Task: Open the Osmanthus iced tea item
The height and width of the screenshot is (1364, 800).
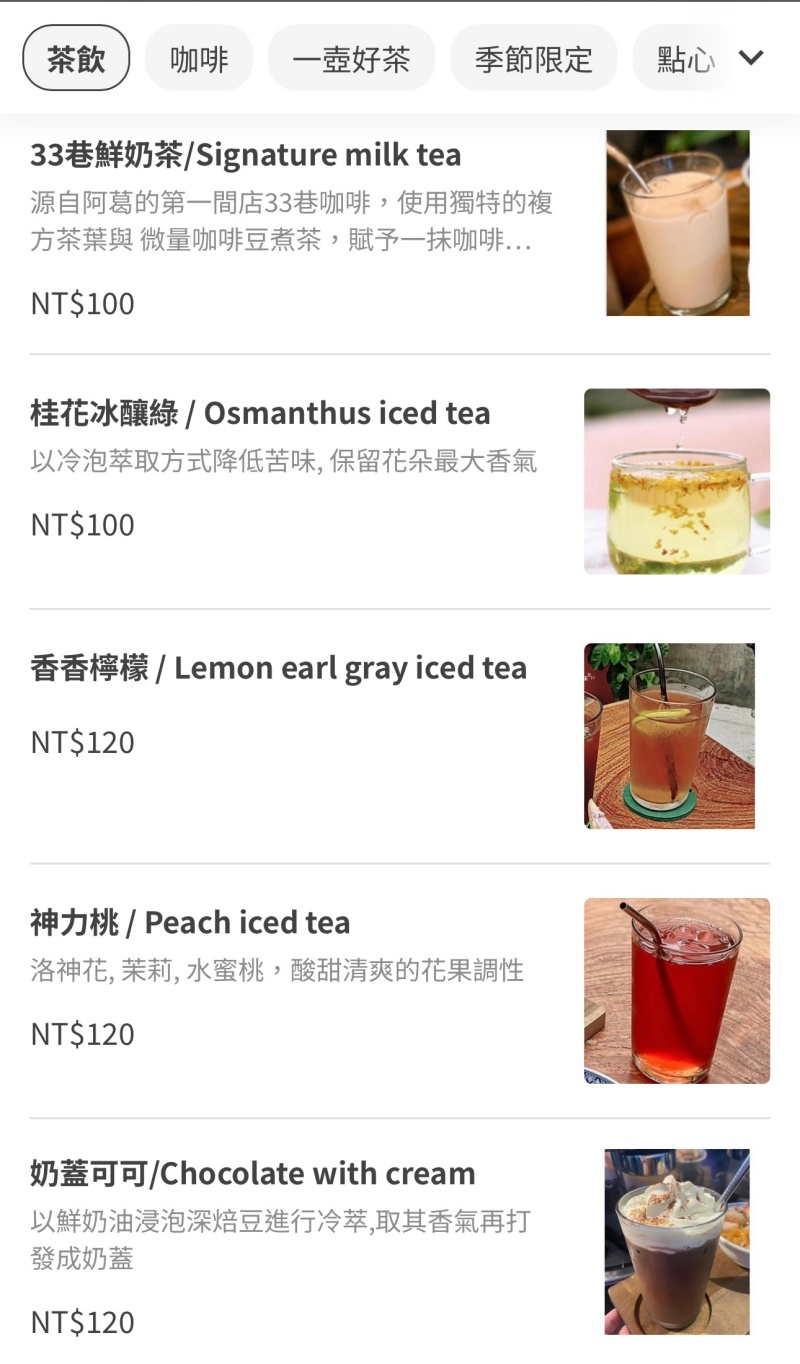Action: [400, 481]
